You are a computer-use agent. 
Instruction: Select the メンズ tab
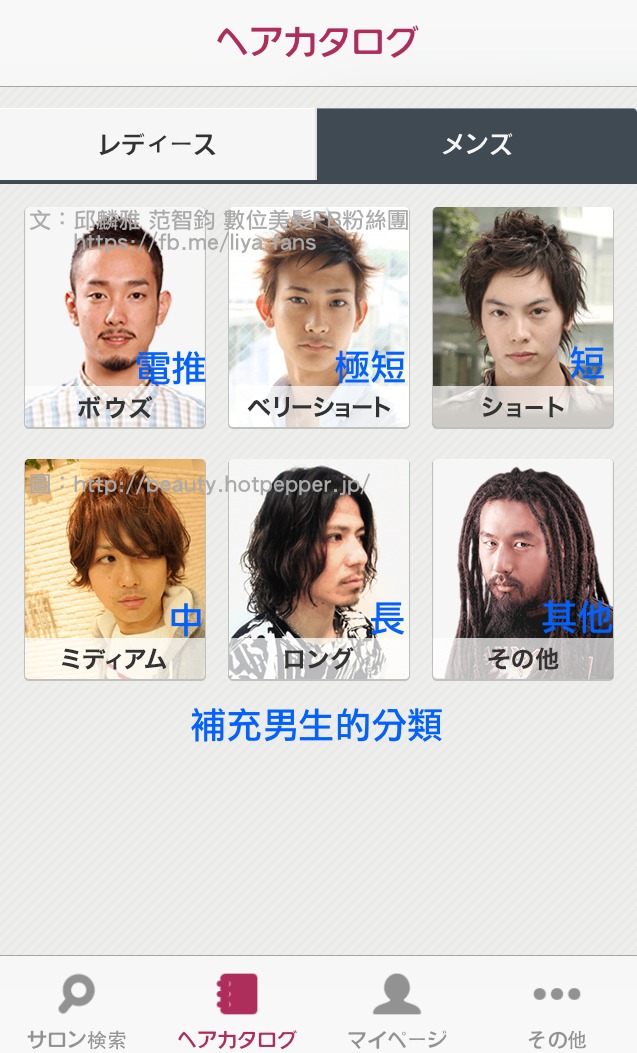[477, 145]
